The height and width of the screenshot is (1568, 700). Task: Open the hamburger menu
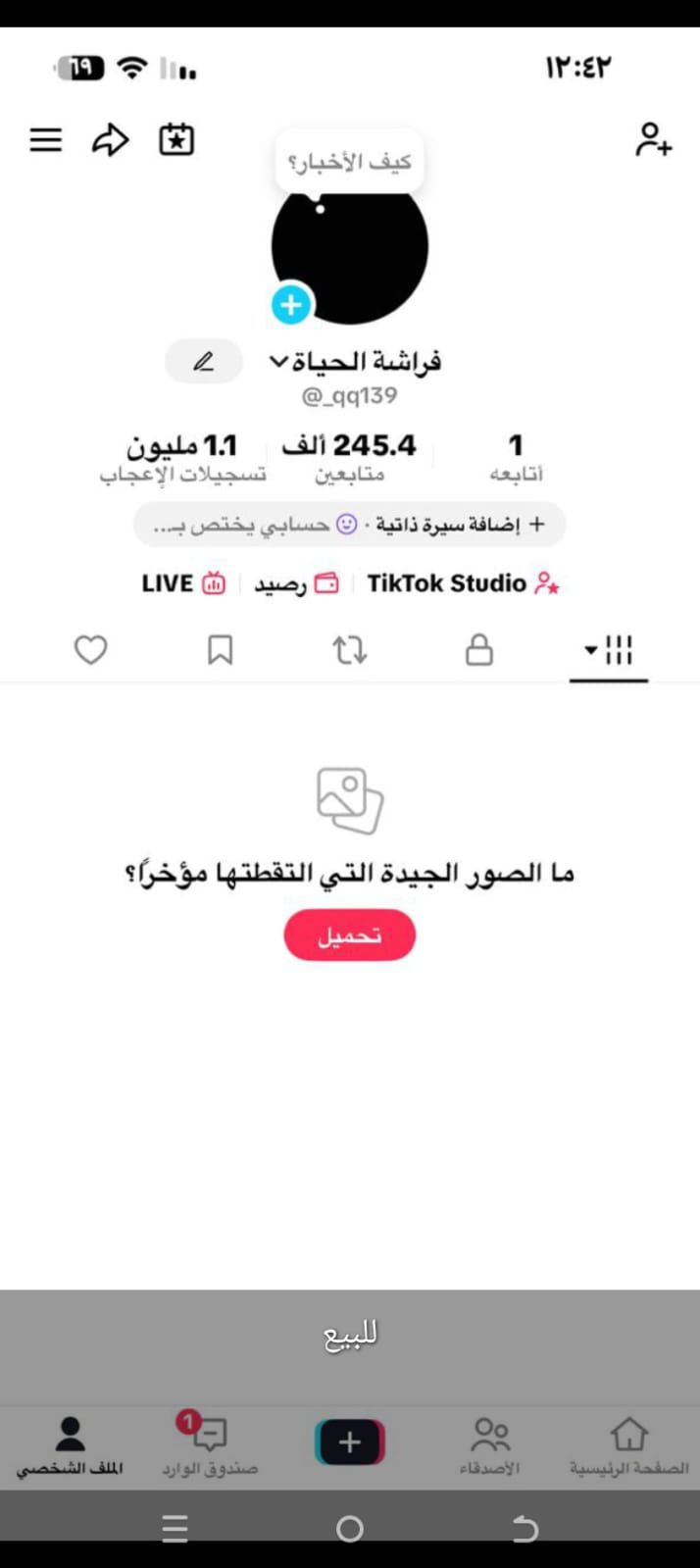pyautogui.click(x=46, y=140)
